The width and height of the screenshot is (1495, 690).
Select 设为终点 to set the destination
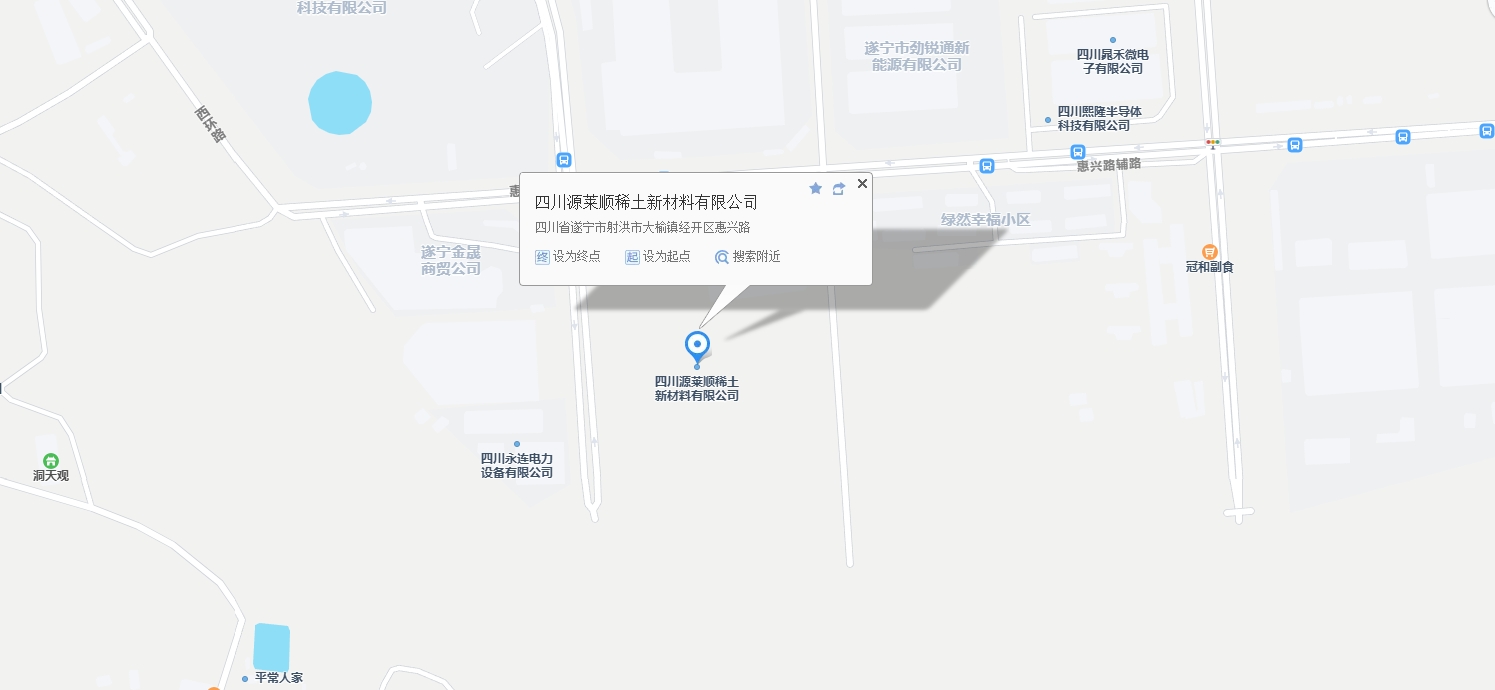[x=568, y=256]
